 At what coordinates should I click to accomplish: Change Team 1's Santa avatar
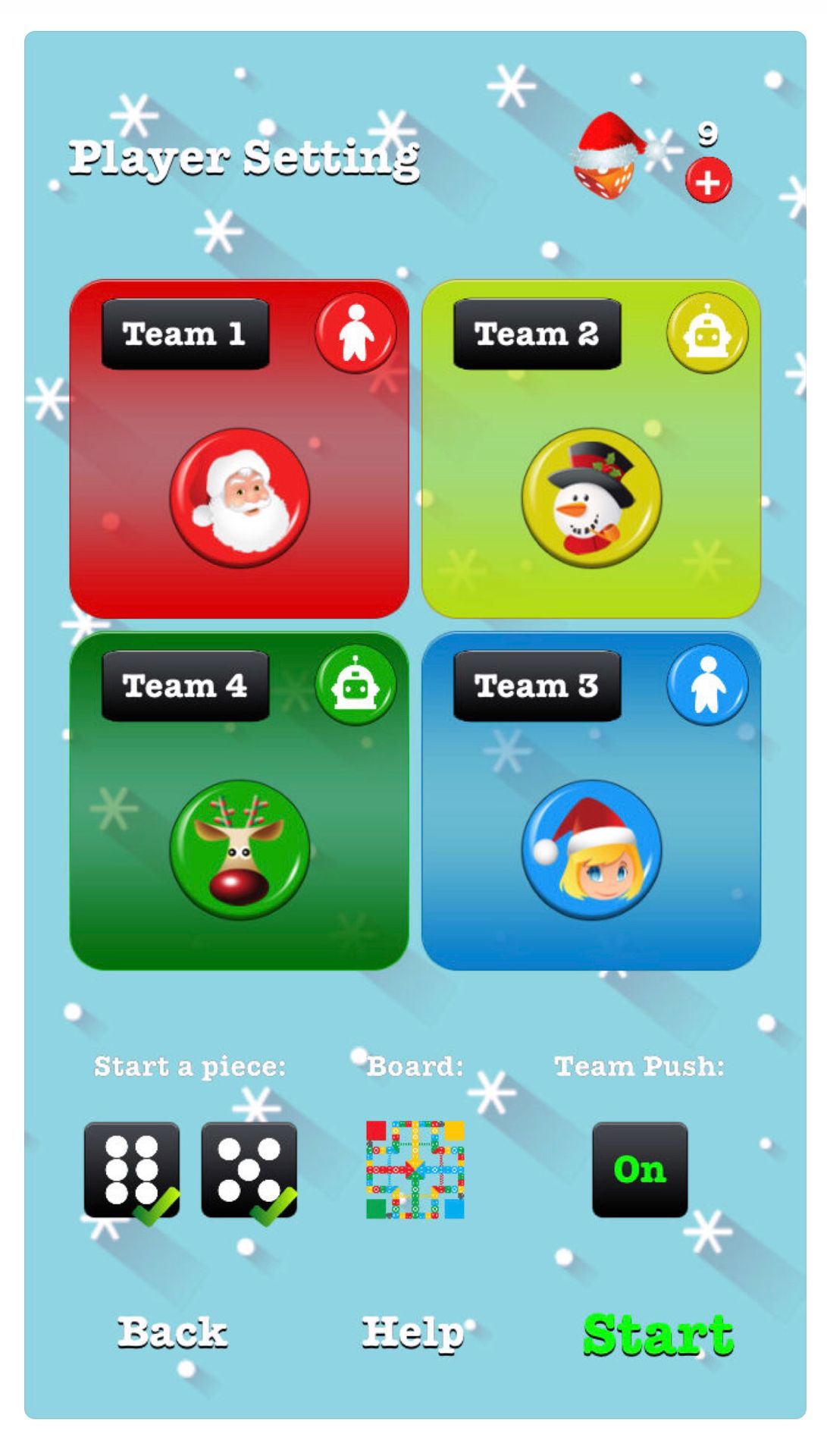point(240,497)
